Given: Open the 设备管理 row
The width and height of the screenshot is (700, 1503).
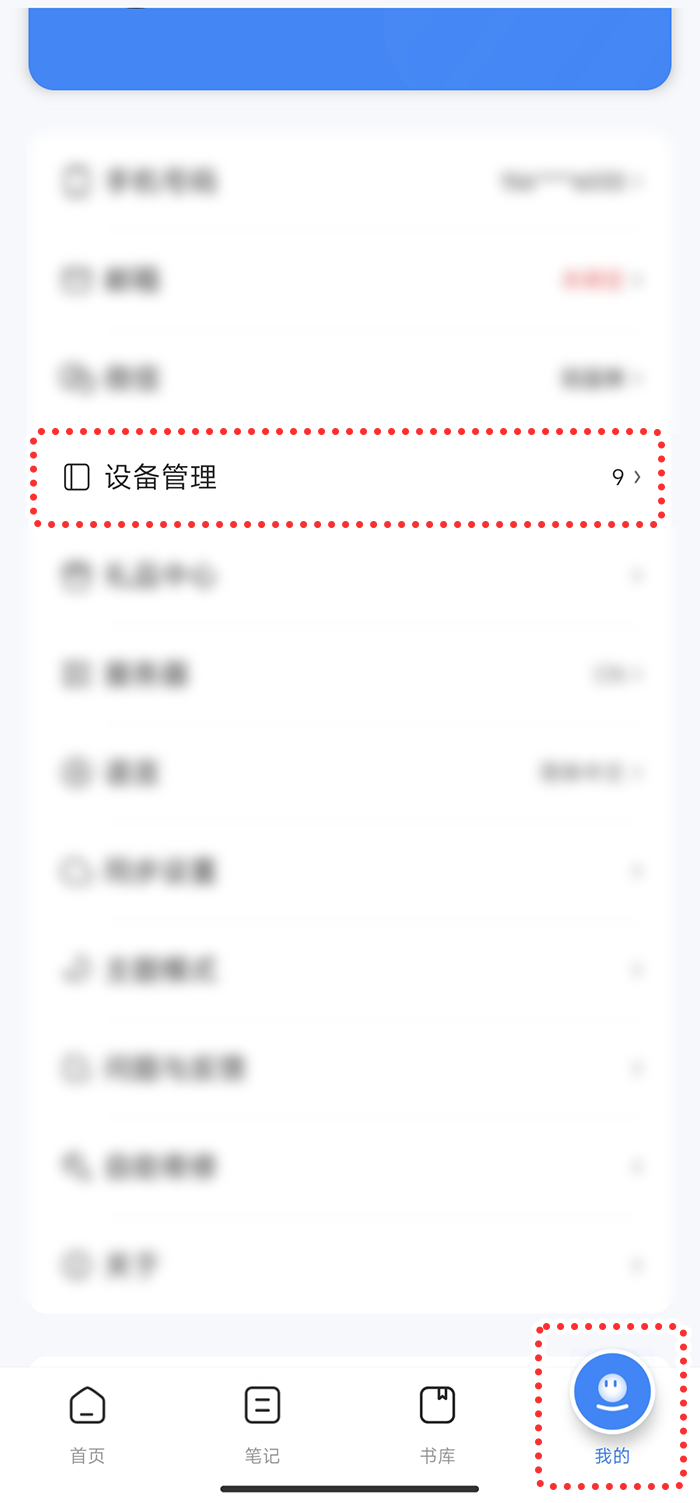Looking at the screenshot, I should pyautogui.click(x=350, y=478).
